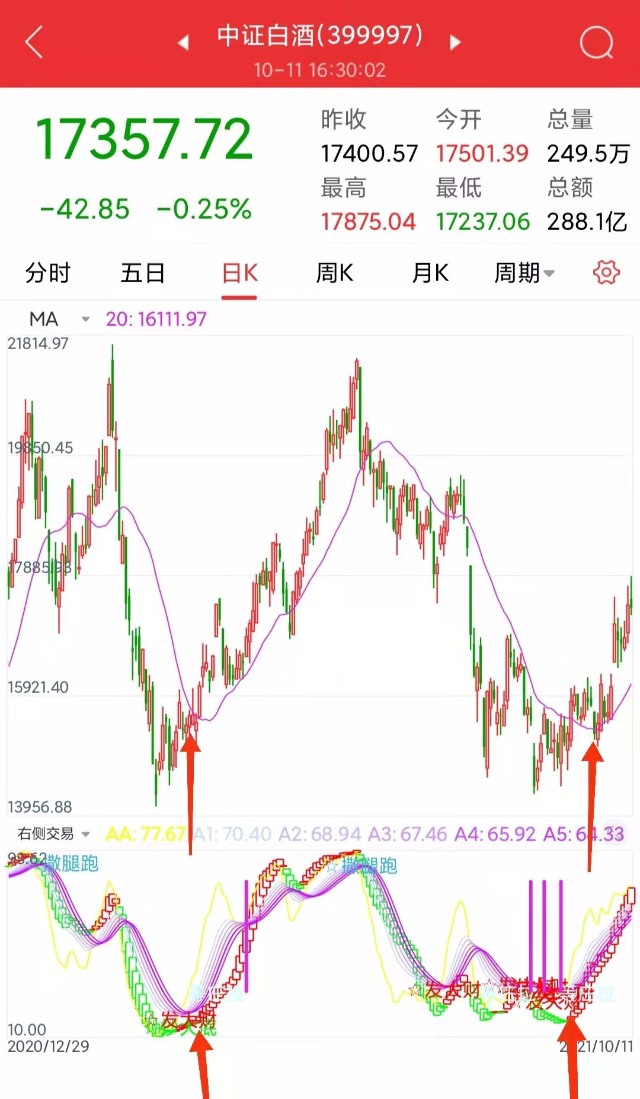Switch to the 分时 tab
This screenshot has height=1099, width=640.
click(x=48, y=273)
